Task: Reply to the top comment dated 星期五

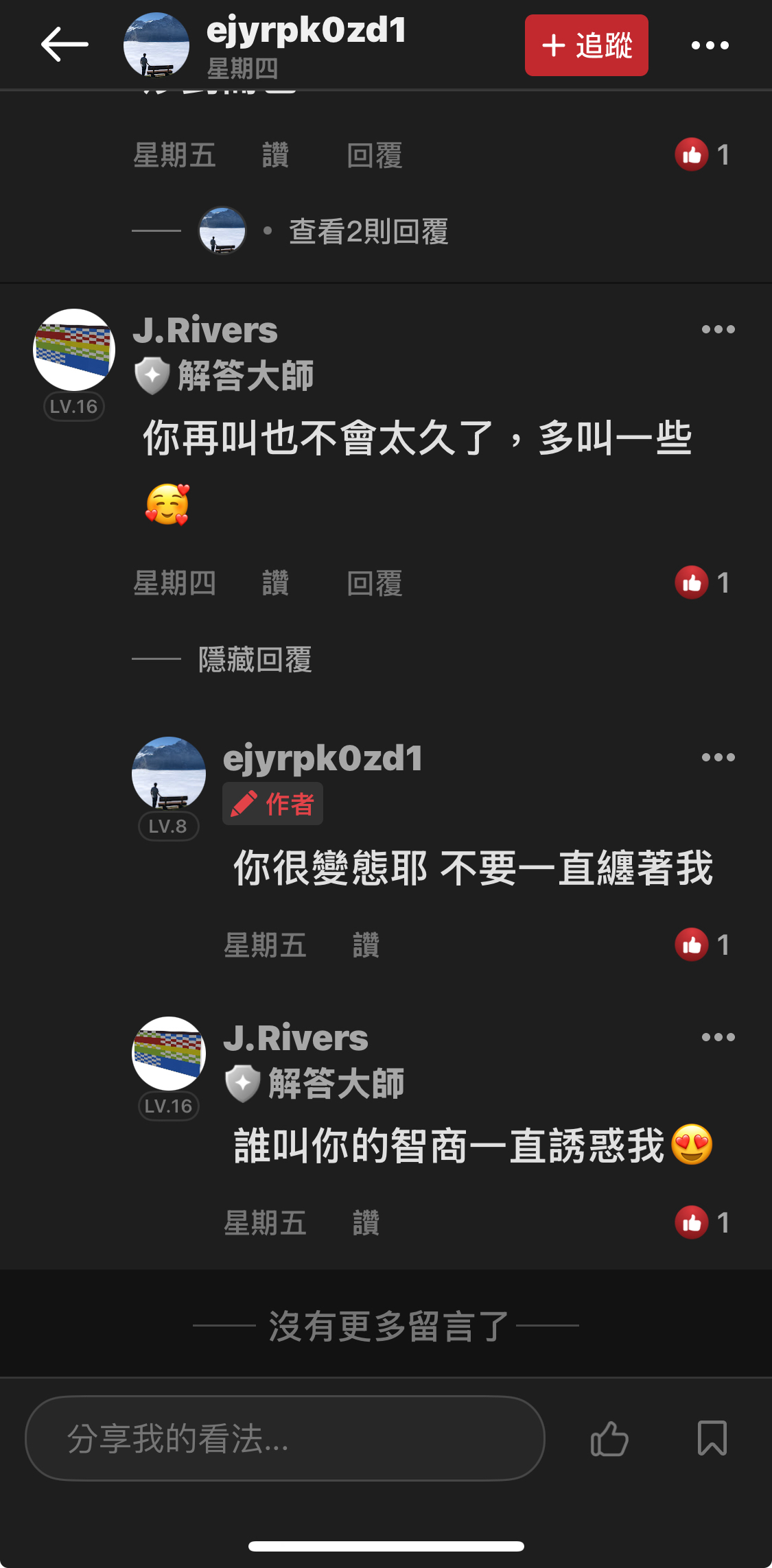Action: (374, 156)
